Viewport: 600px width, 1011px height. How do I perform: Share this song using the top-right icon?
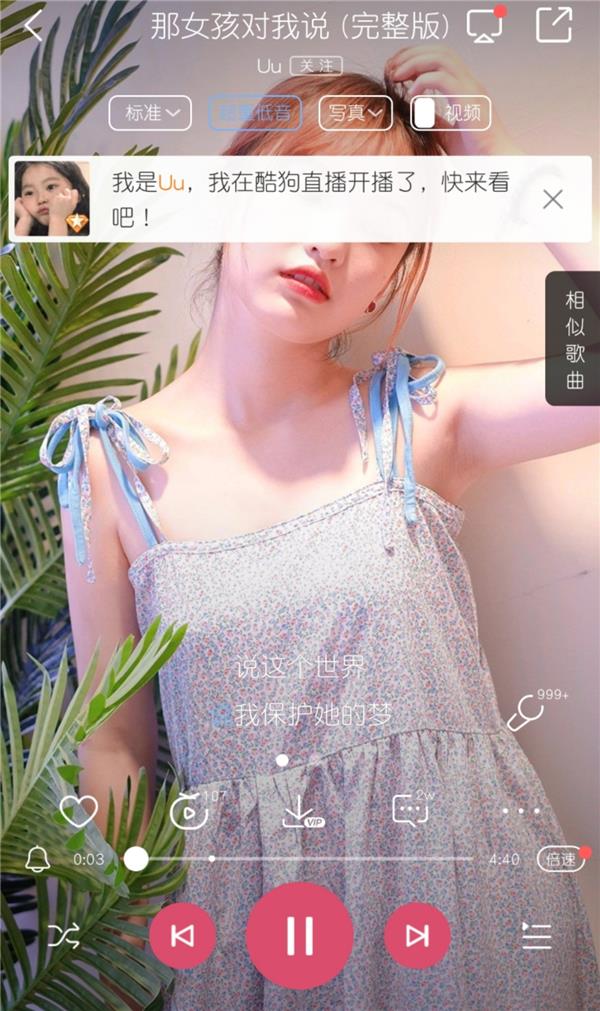[x=553, y=25]
